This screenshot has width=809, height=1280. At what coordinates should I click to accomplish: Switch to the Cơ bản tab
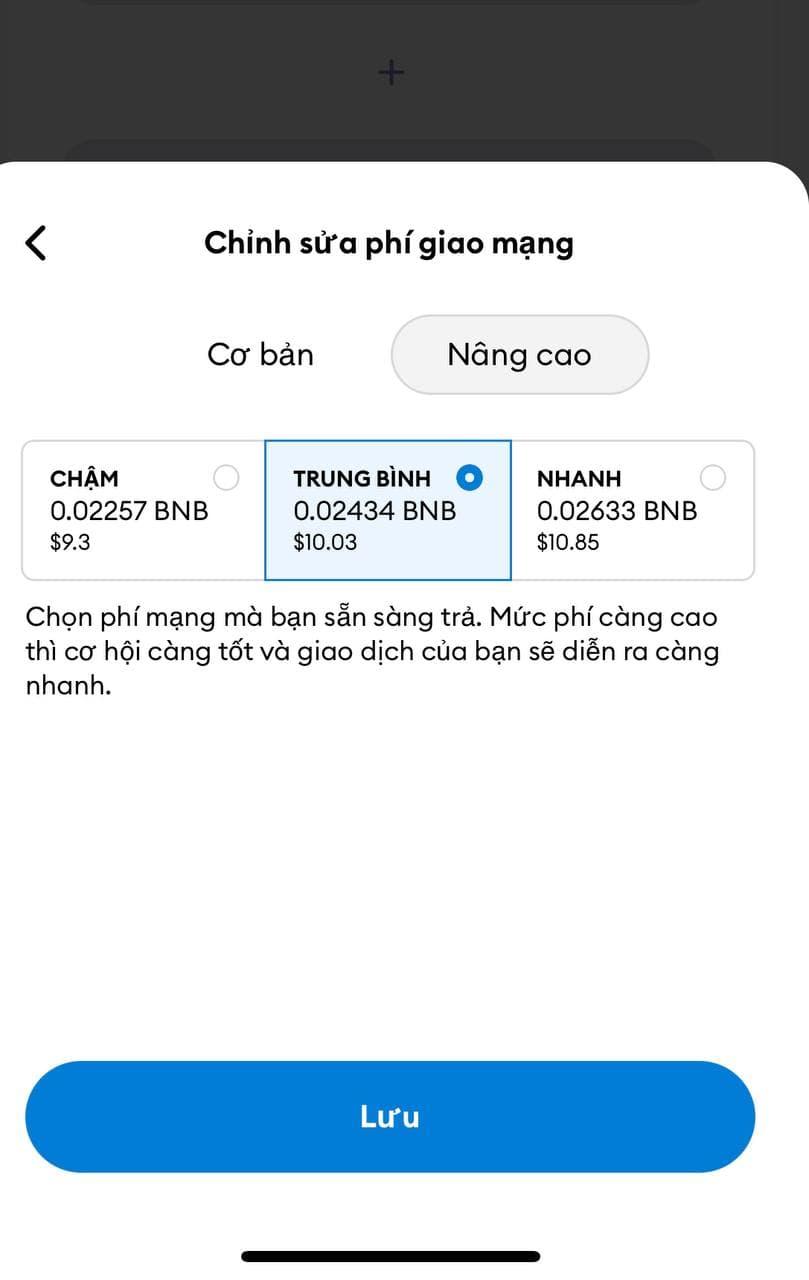260,355
